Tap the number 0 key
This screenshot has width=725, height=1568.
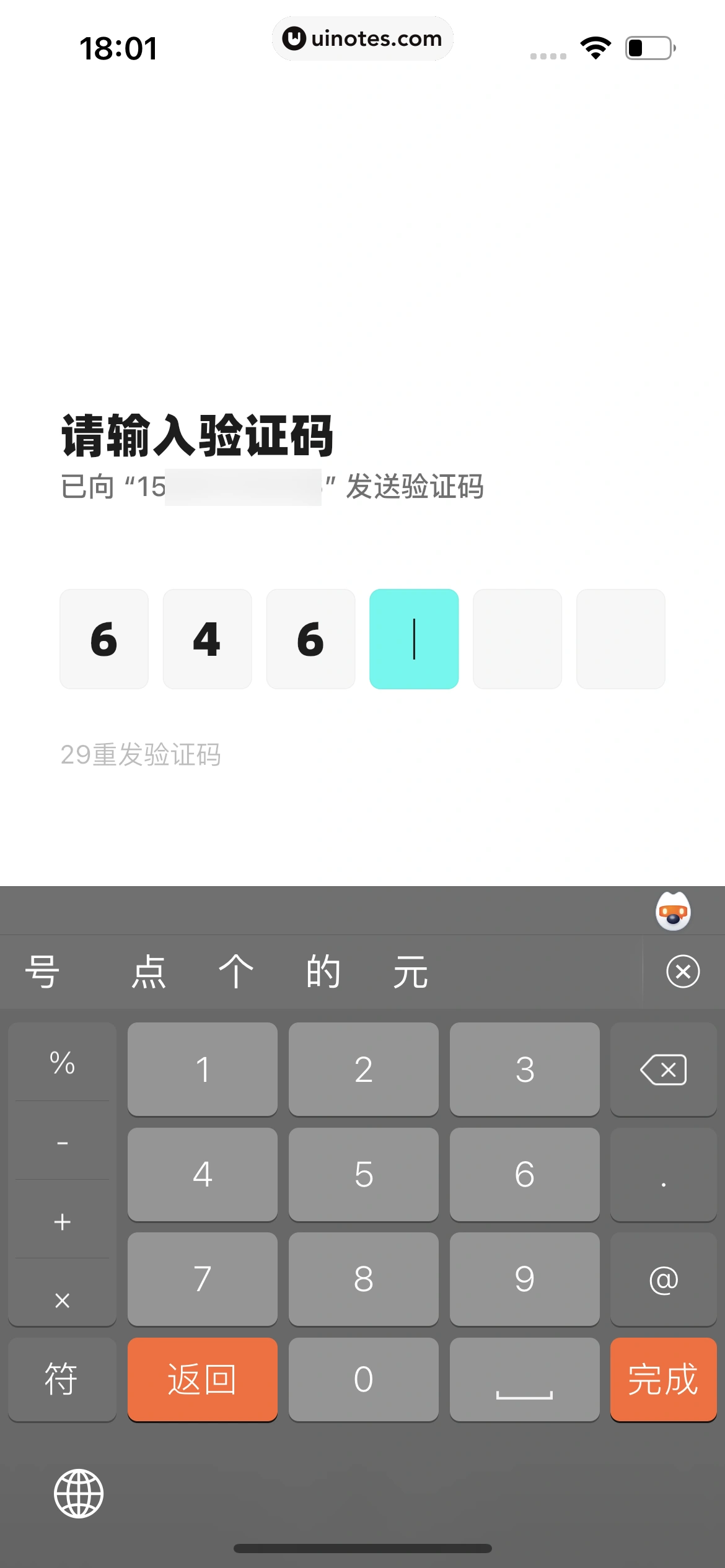coord(363,1380)
